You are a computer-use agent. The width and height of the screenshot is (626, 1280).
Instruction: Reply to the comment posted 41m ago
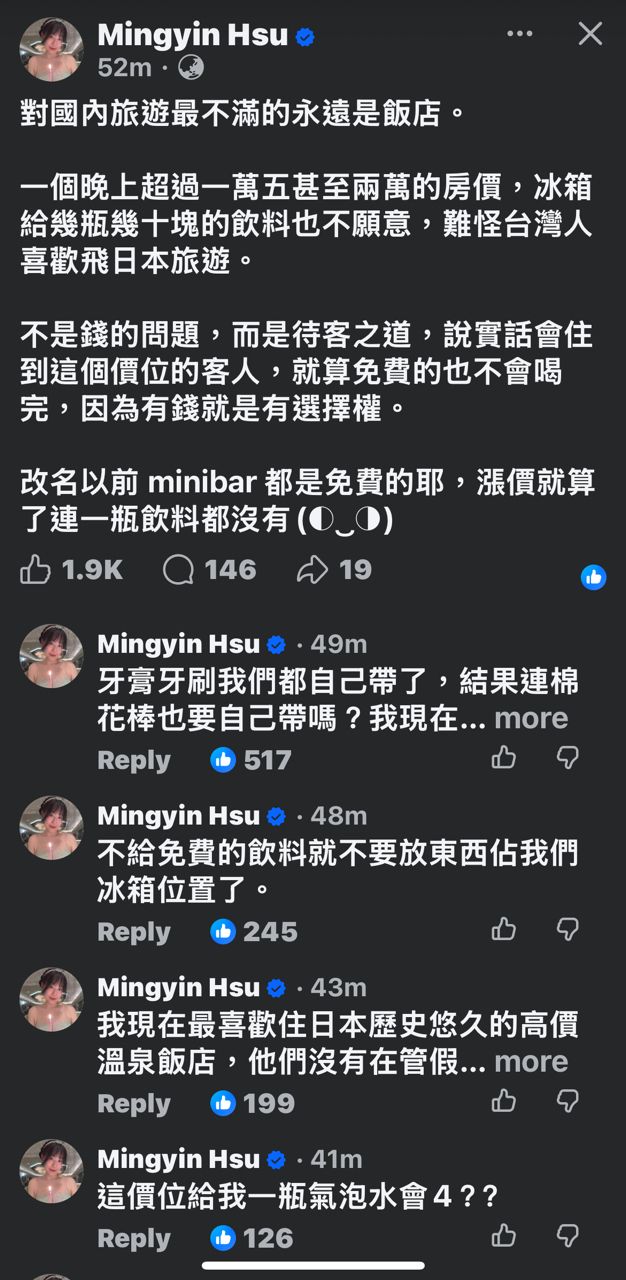coord(133,1238)
